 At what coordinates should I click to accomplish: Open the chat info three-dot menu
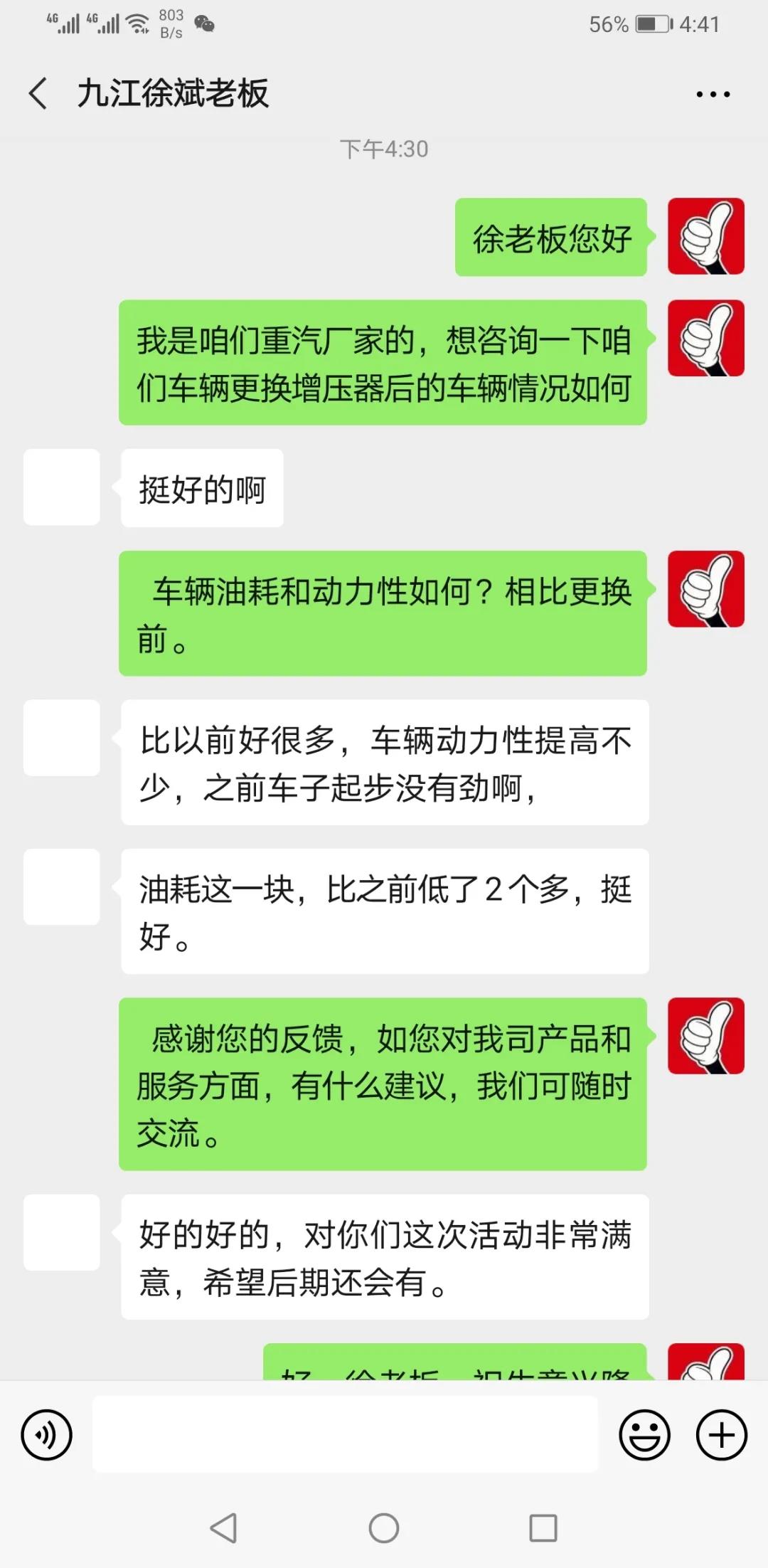tap(713, 94)
